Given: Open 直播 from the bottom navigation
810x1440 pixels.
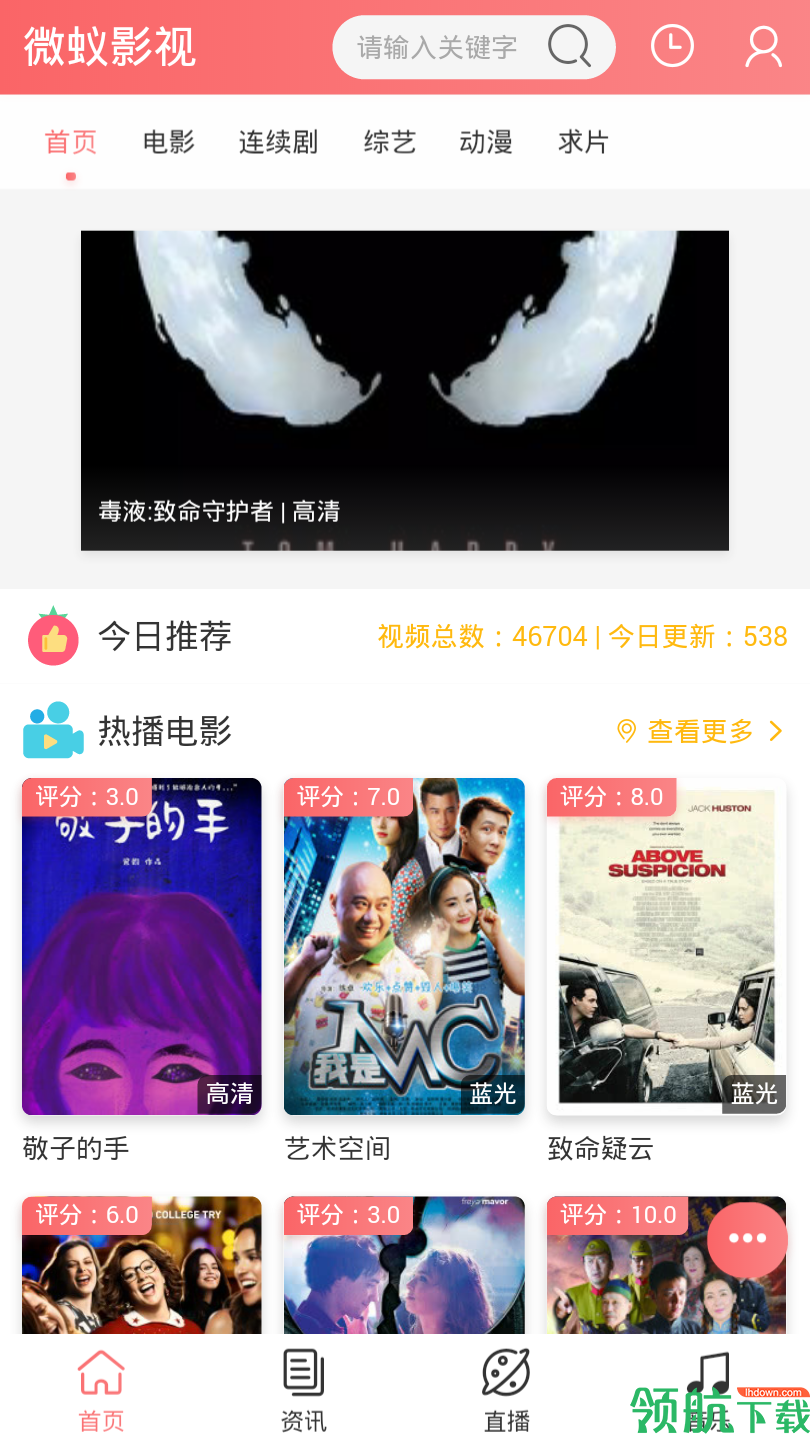Looking at the screenshot, I should (x=506, y=1388).
